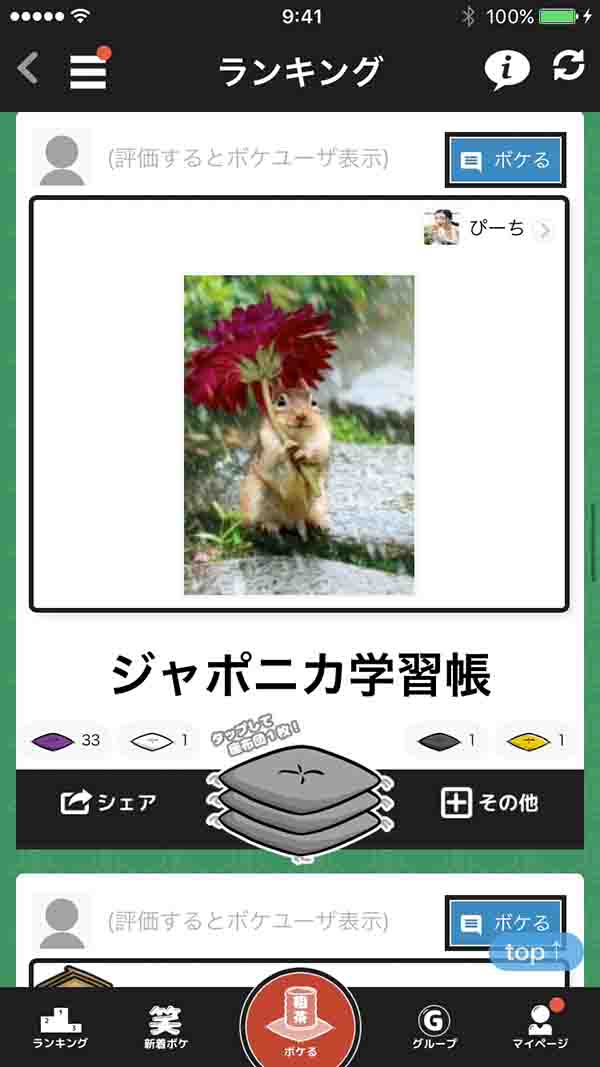Tap ボケる on the squirrel post

tap(505, 160)
